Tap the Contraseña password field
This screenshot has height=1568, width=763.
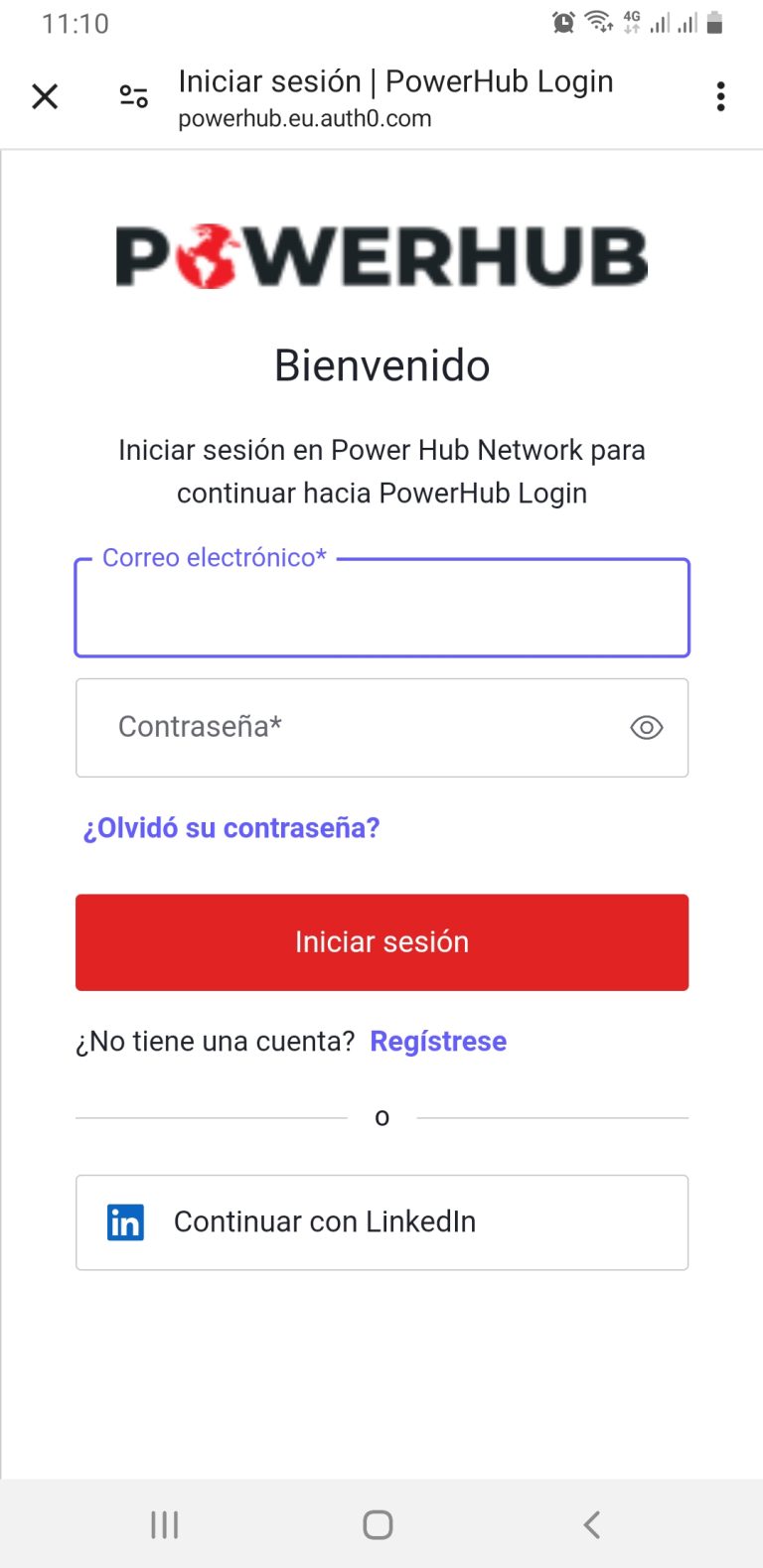click(348, 728)
